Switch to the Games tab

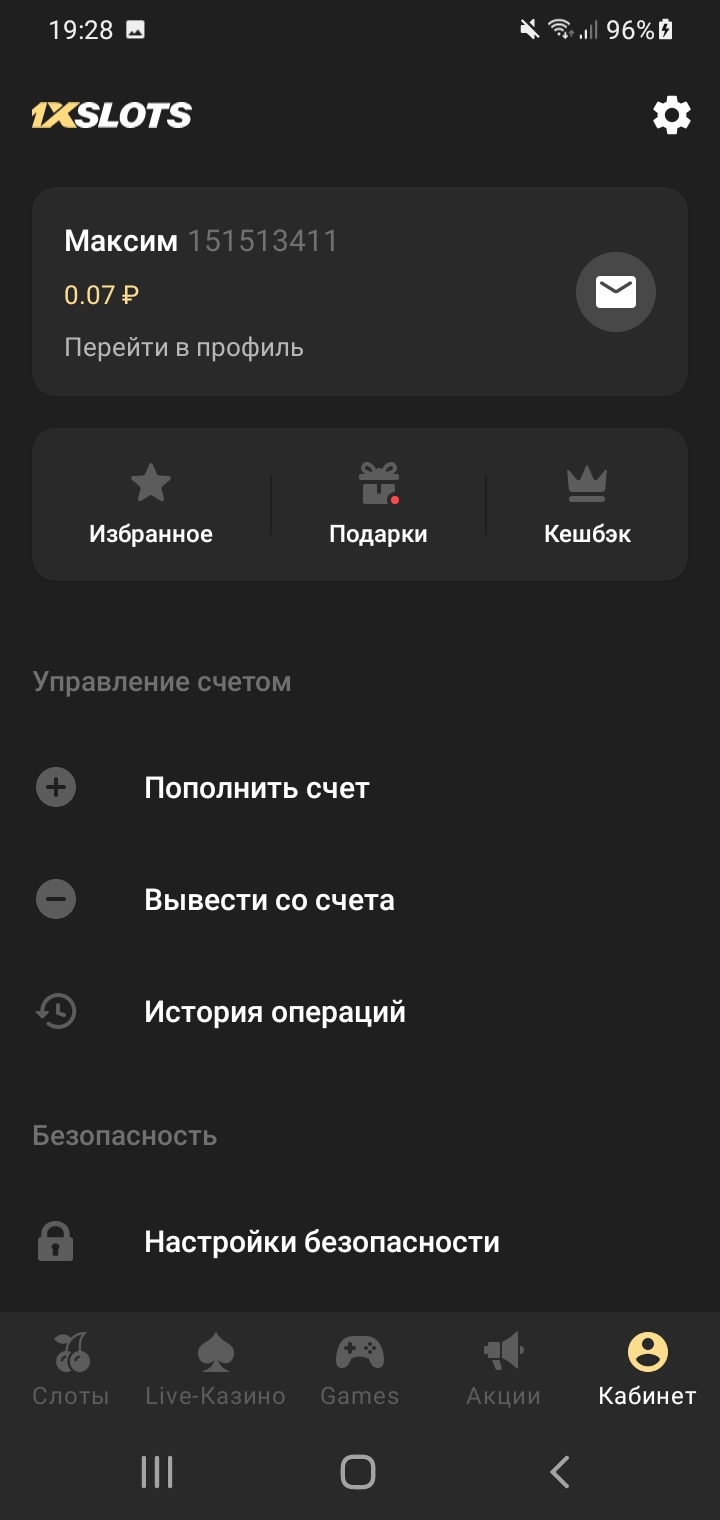click(359, 1370)
